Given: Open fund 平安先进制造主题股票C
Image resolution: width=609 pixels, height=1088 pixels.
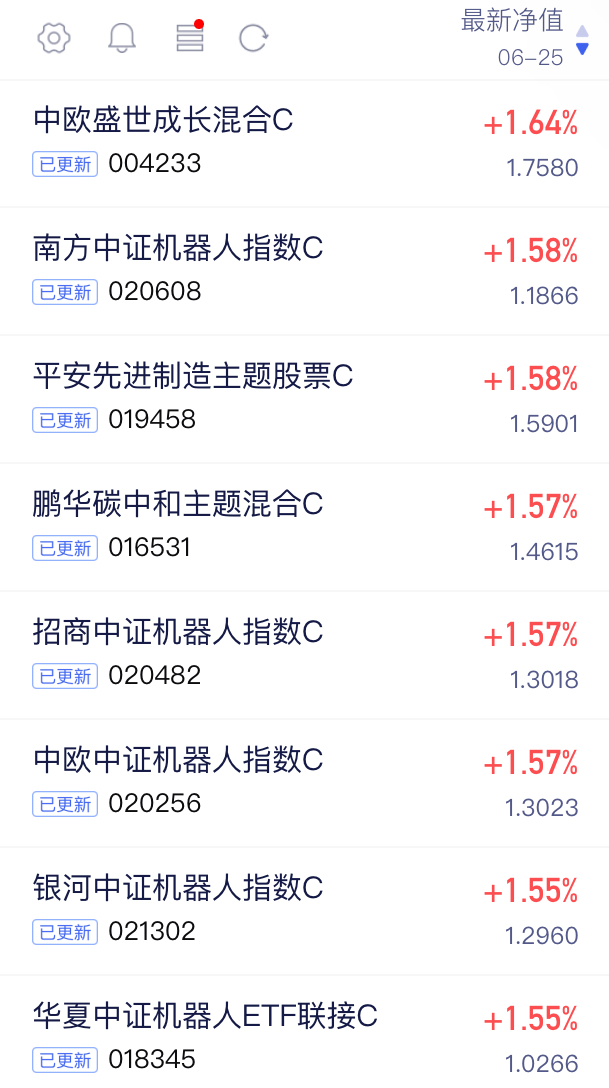Looking at the screenshot, I should pos(304,399).
